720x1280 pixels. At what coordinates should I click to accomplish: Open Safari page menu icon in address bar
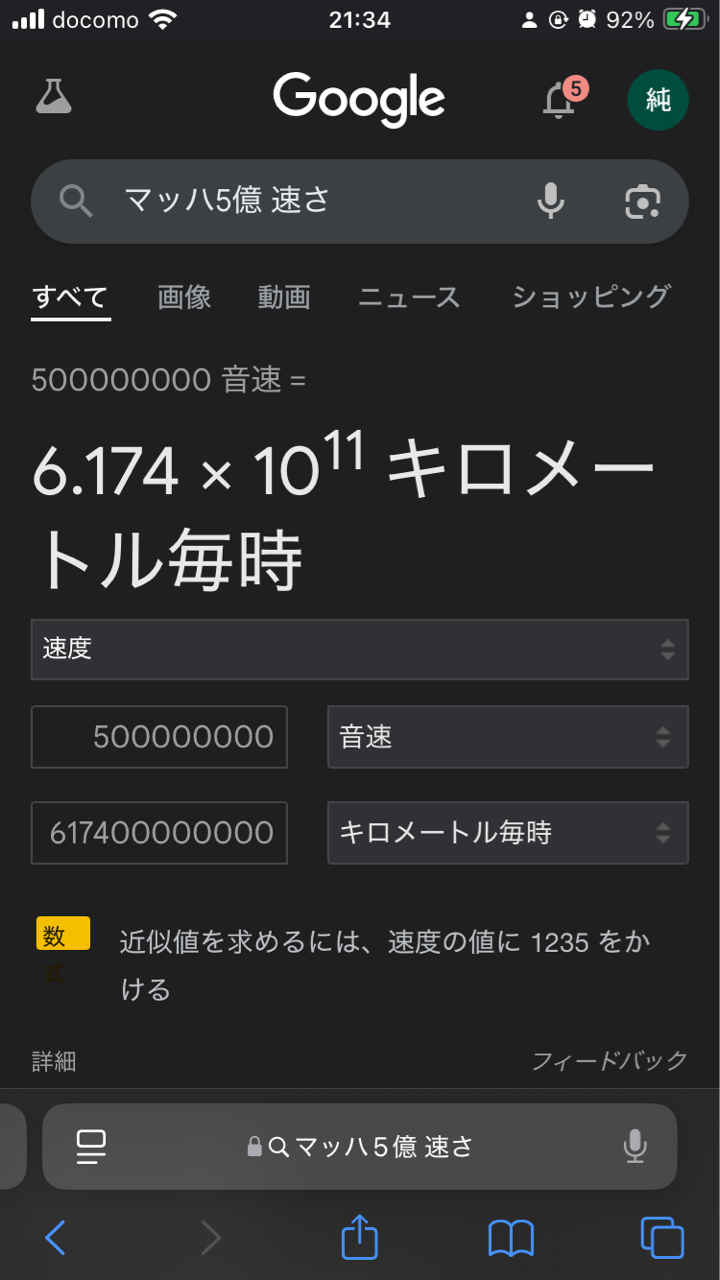(x=92, y=1146)
